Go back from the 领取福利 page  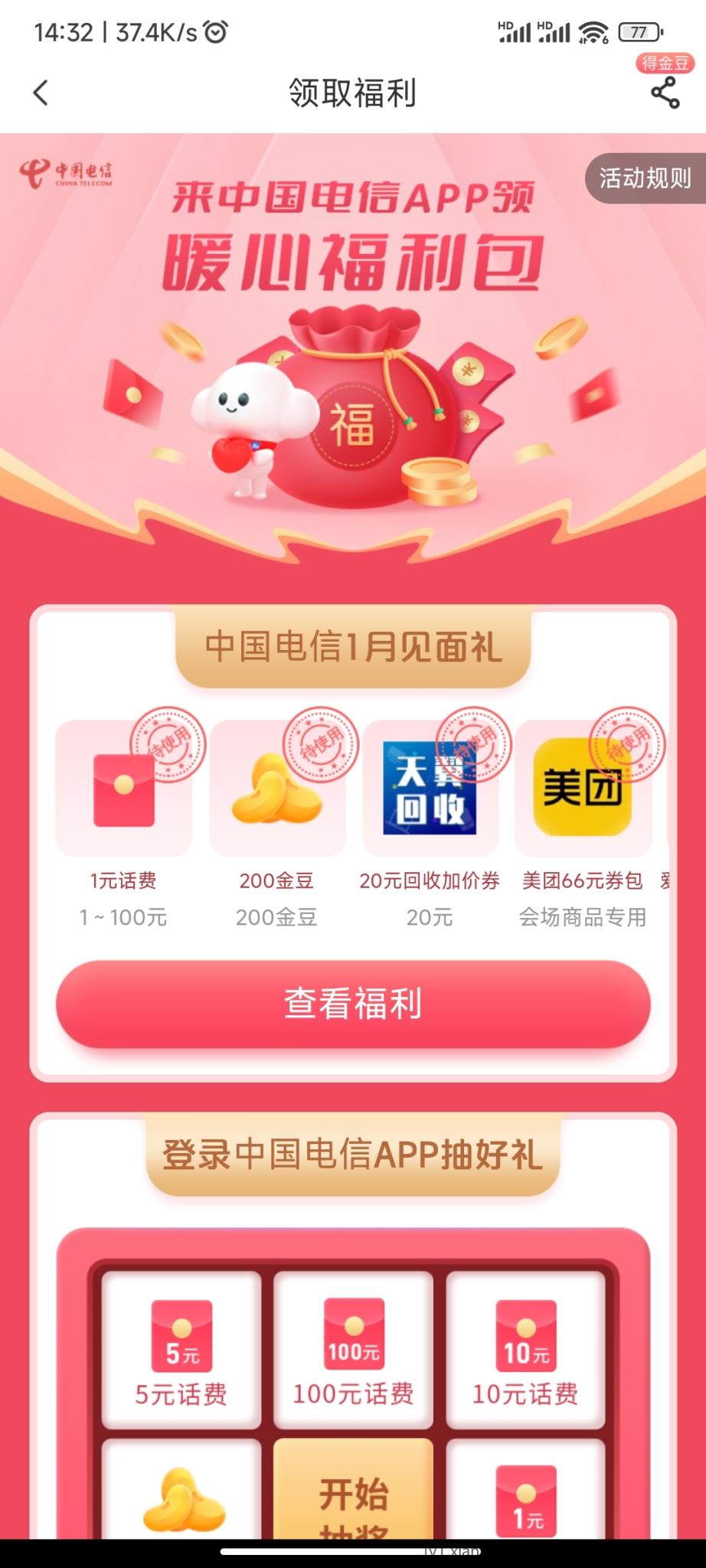click(x=41, y=93)
